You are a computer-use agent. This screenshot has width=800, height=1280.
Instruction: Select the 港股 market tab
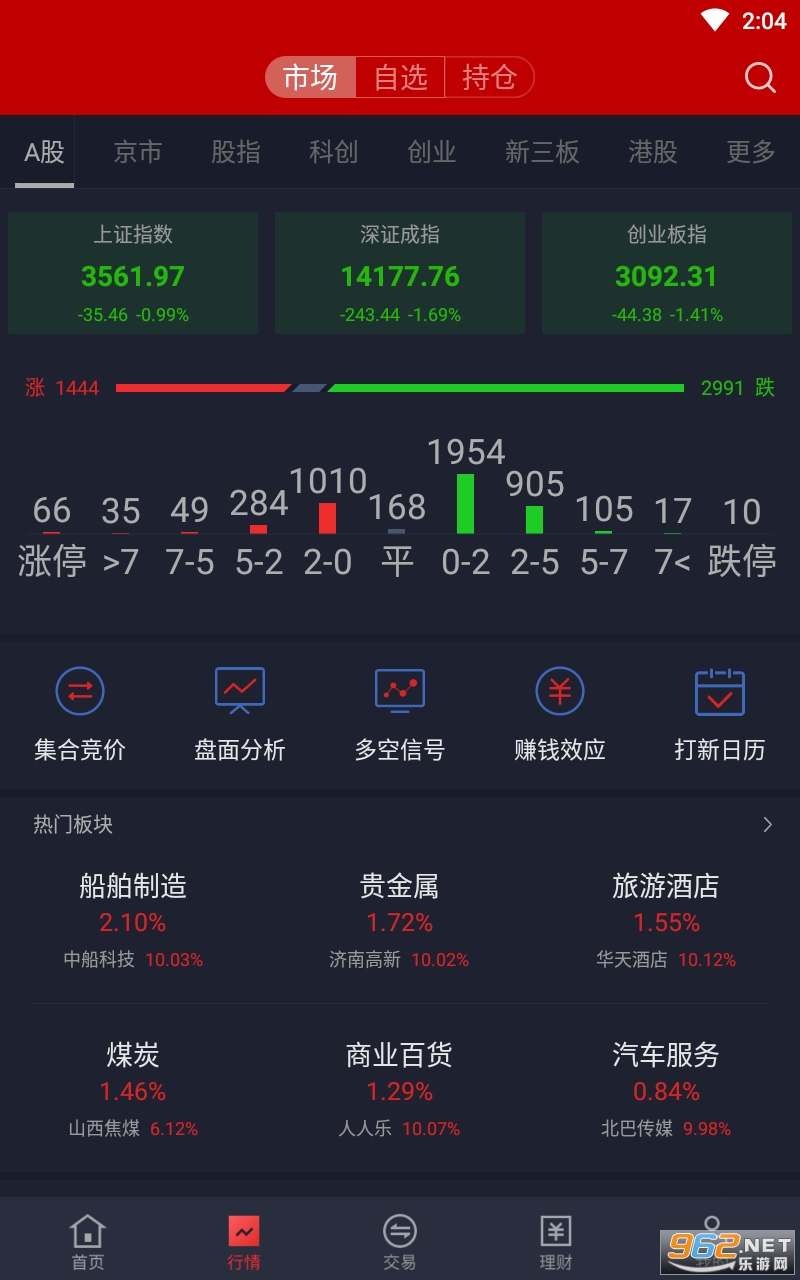pyautogui.click(x=653, y=152)
